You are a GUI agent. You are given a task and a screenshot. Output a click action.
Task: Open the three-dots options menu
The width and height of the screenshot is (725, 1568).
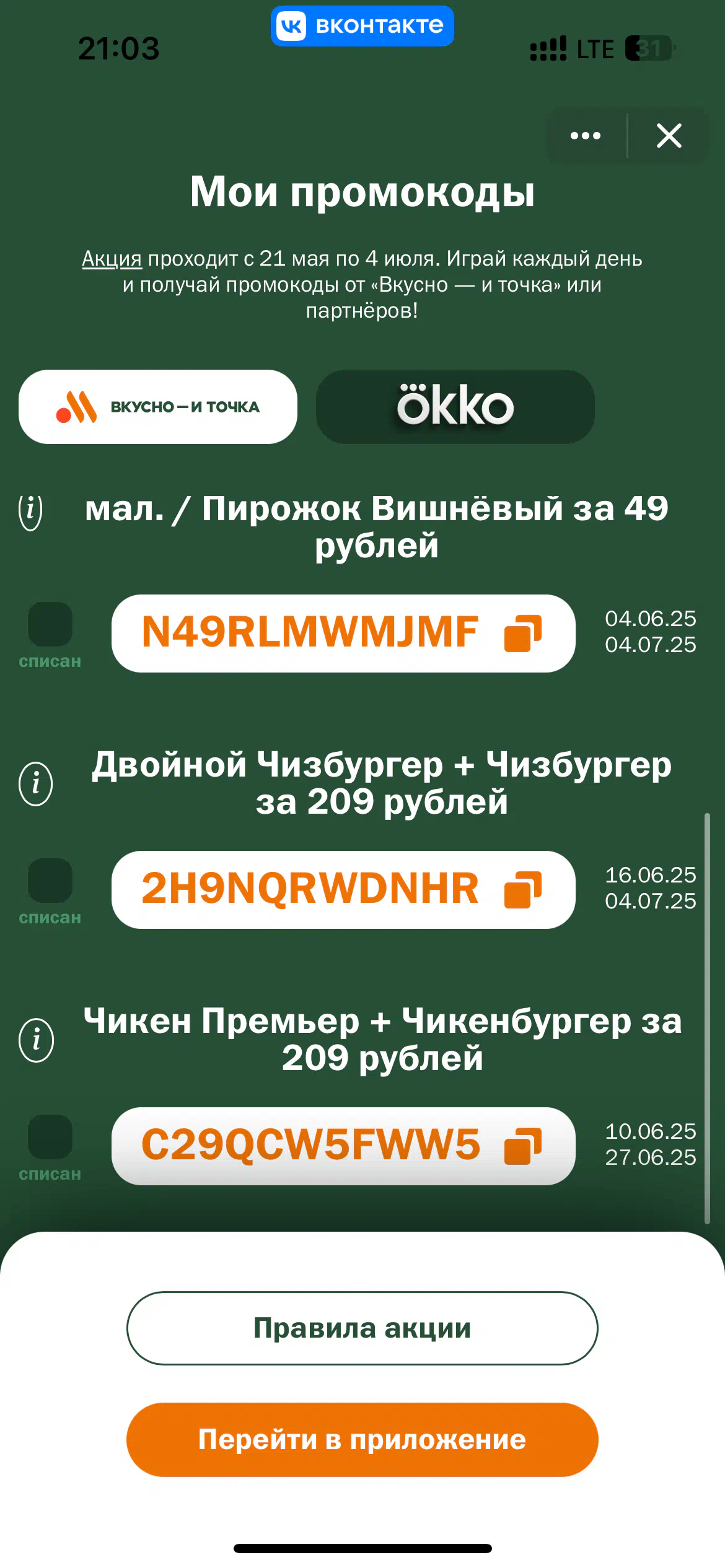coord(586,136)
